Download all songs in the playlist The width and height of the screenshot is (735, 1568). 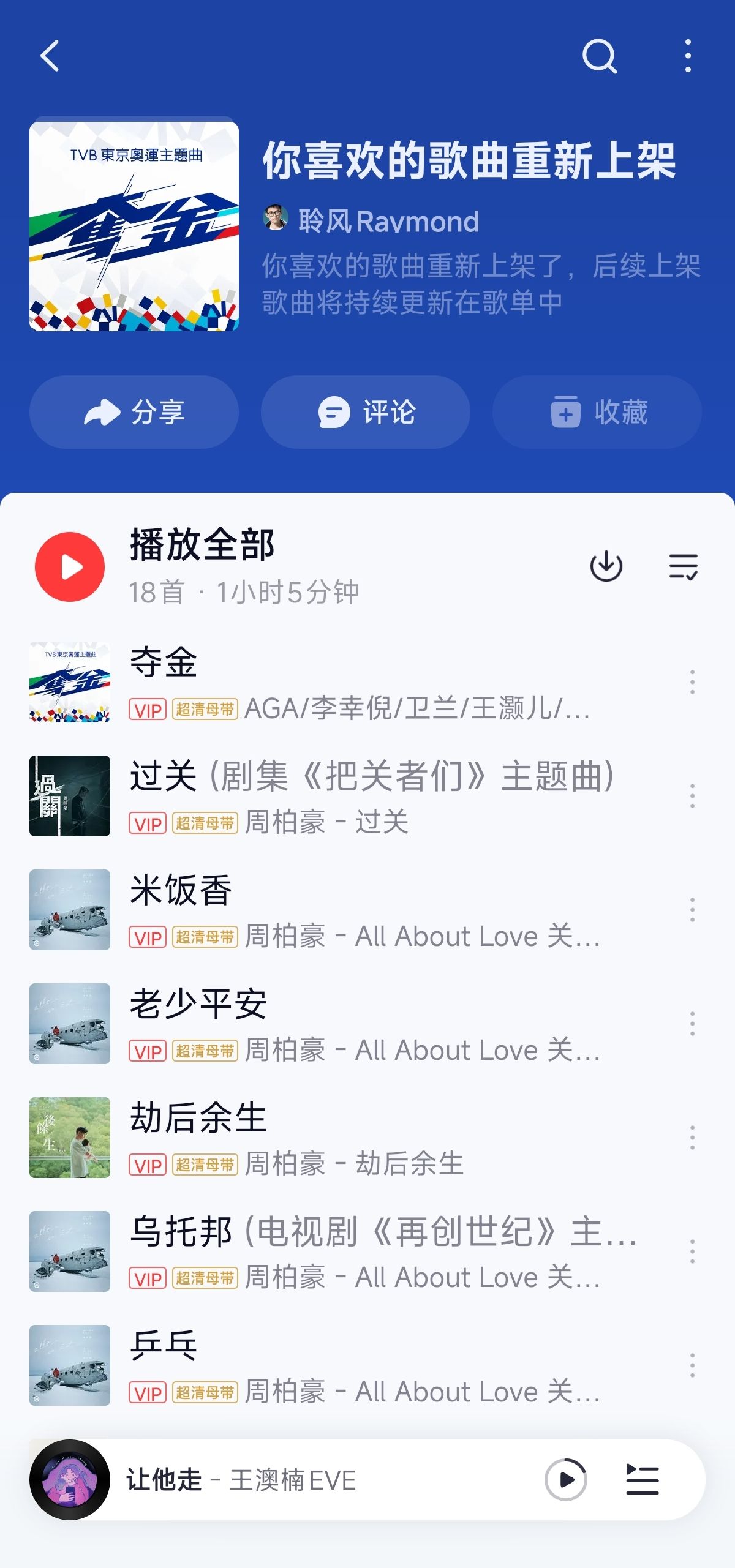[606, 566]
